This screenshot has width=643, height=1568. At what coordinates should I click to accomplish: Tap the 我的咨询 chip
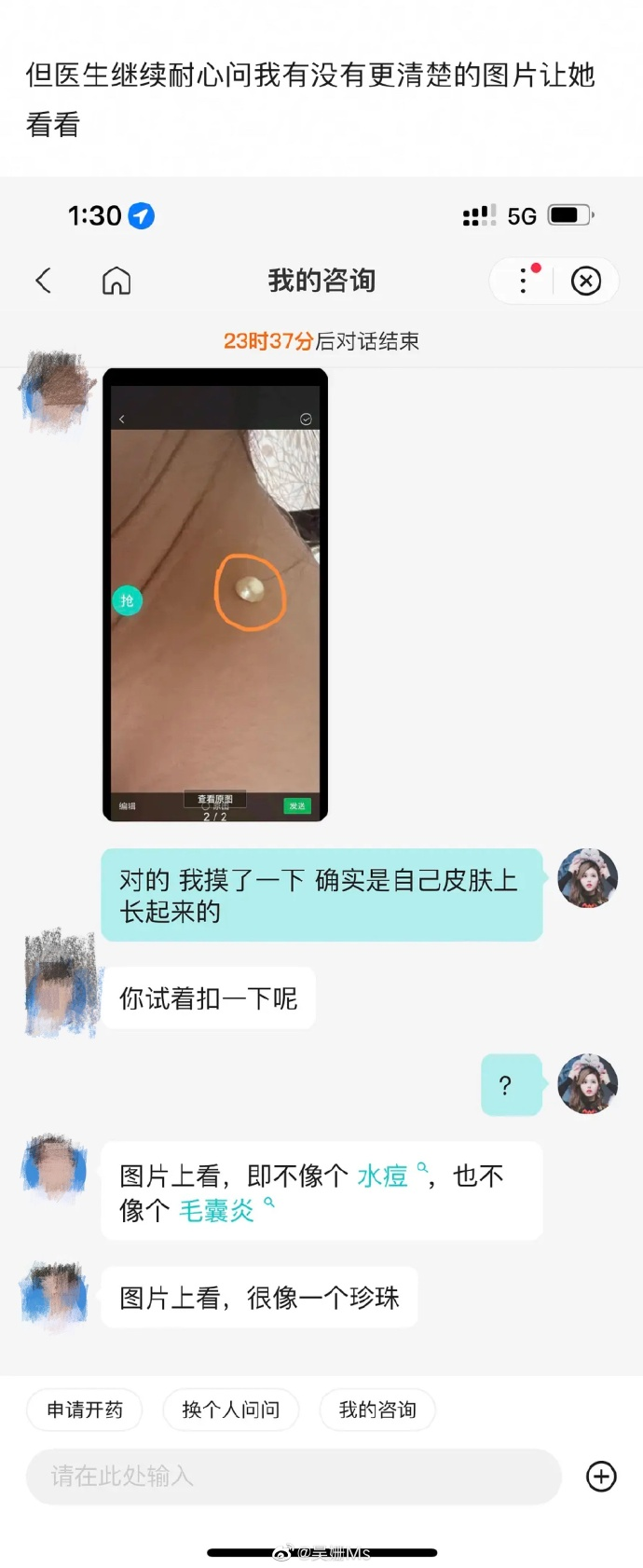click(377, 1410)
